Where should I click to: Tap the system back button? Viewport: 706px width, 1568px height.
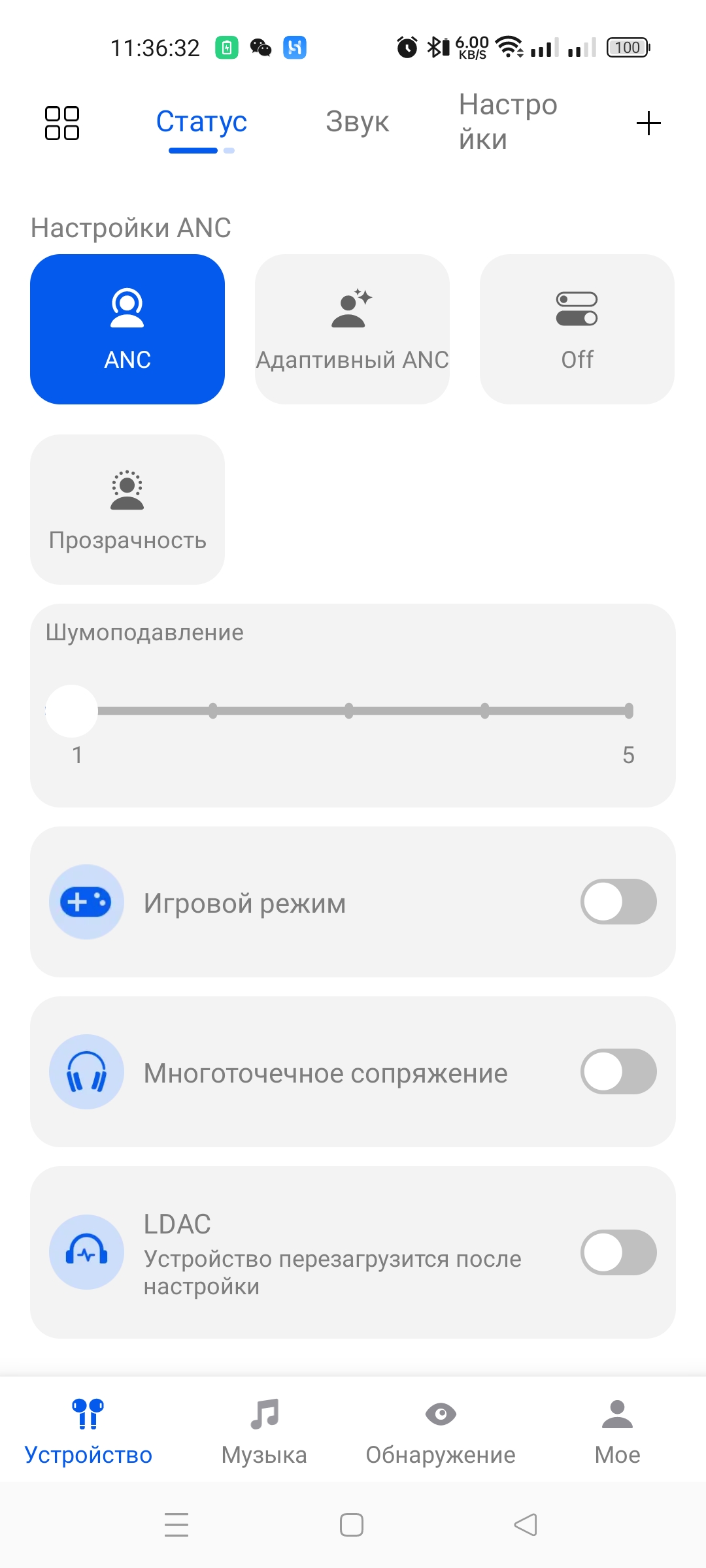526,1525
